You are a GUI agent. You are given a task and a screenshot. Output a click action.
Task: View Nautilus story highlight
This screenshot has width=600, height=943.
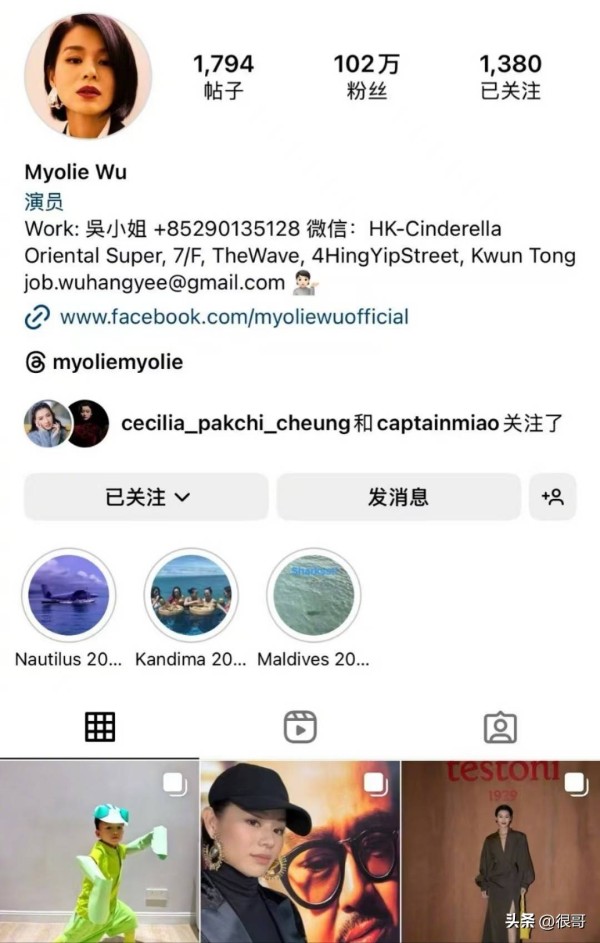[69, 595]
